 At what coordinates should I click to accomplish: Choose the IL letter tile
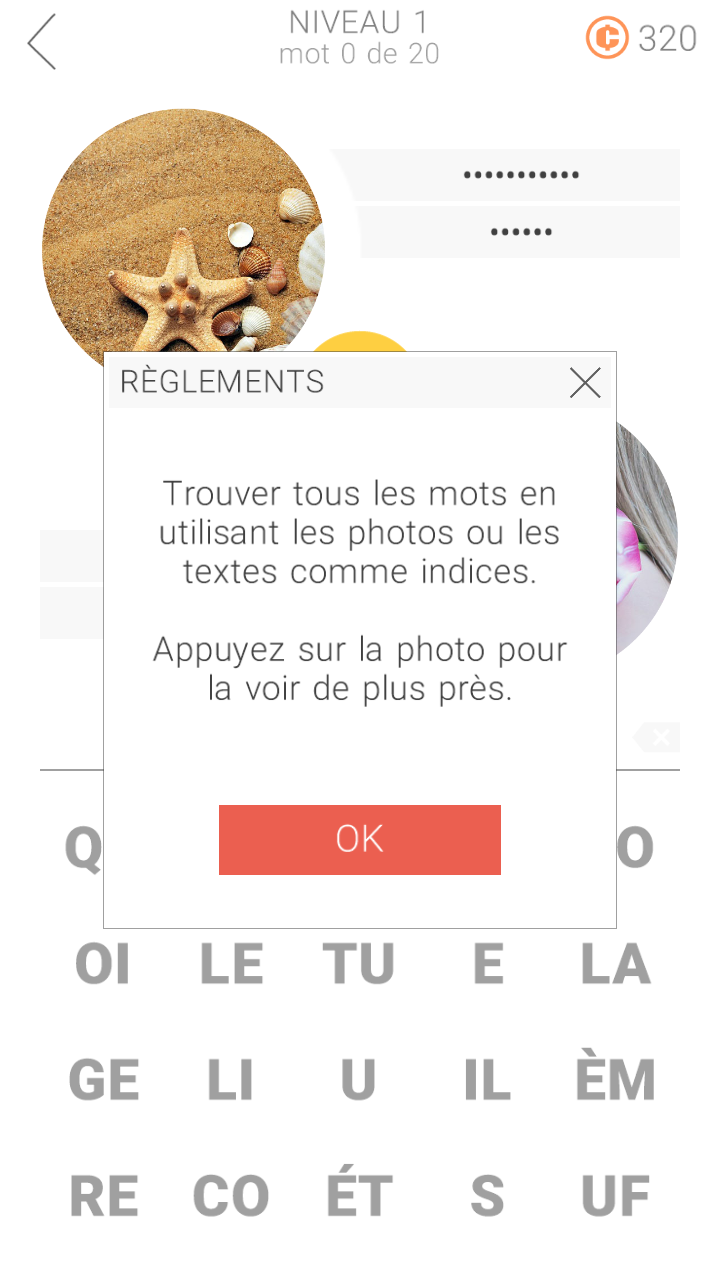[x=487, y=1080]
